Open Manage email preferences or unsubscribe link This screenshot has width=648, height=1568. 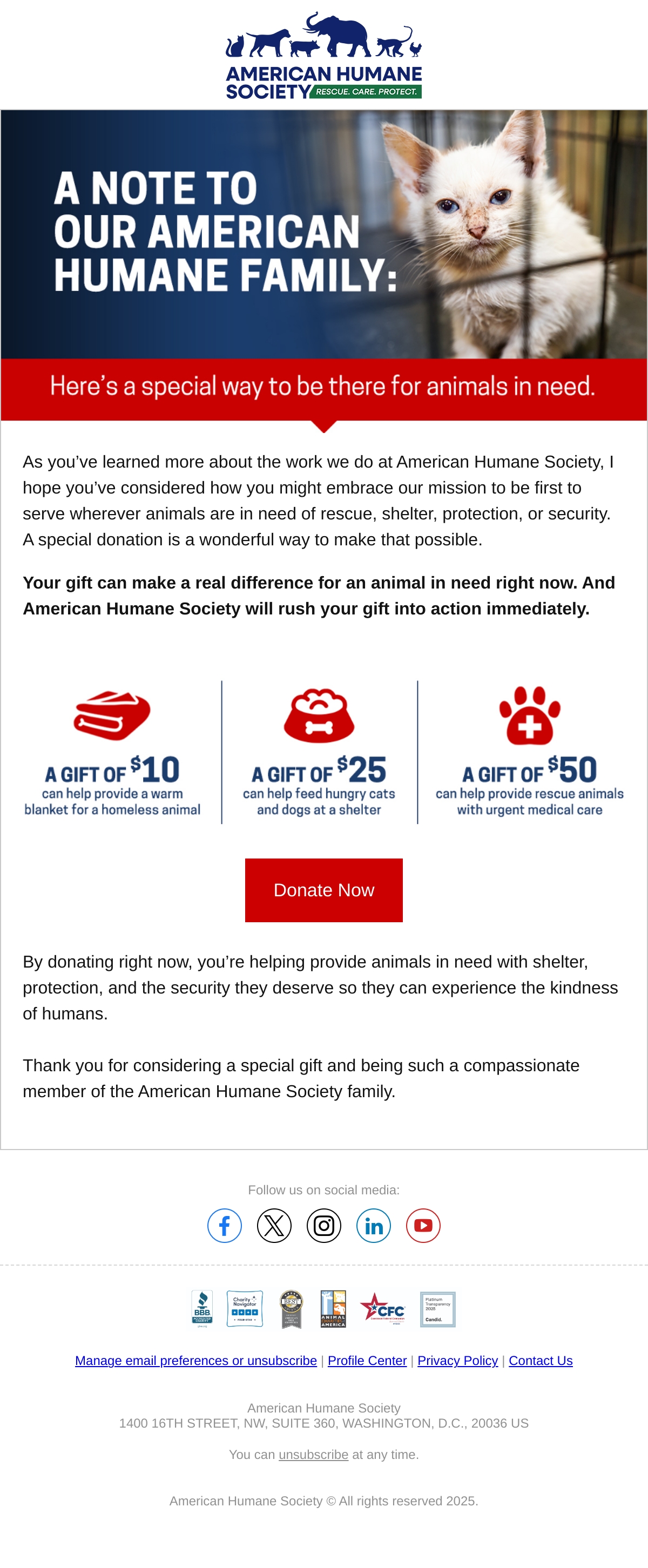[196, 1361]
